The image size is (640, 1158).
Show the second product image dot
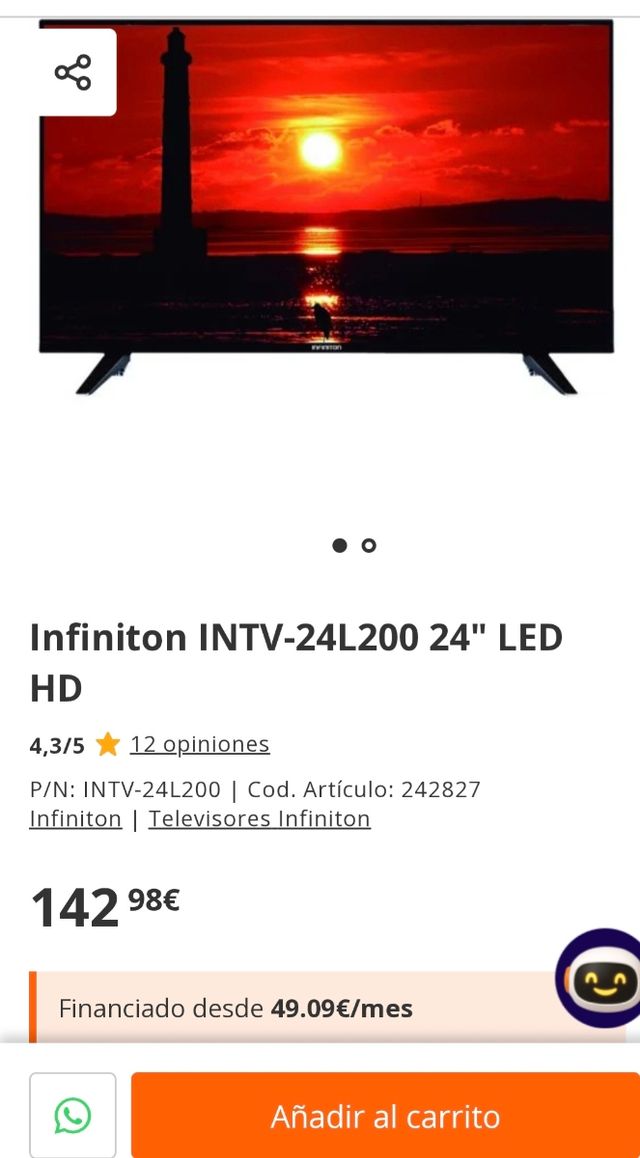point(369,545)
